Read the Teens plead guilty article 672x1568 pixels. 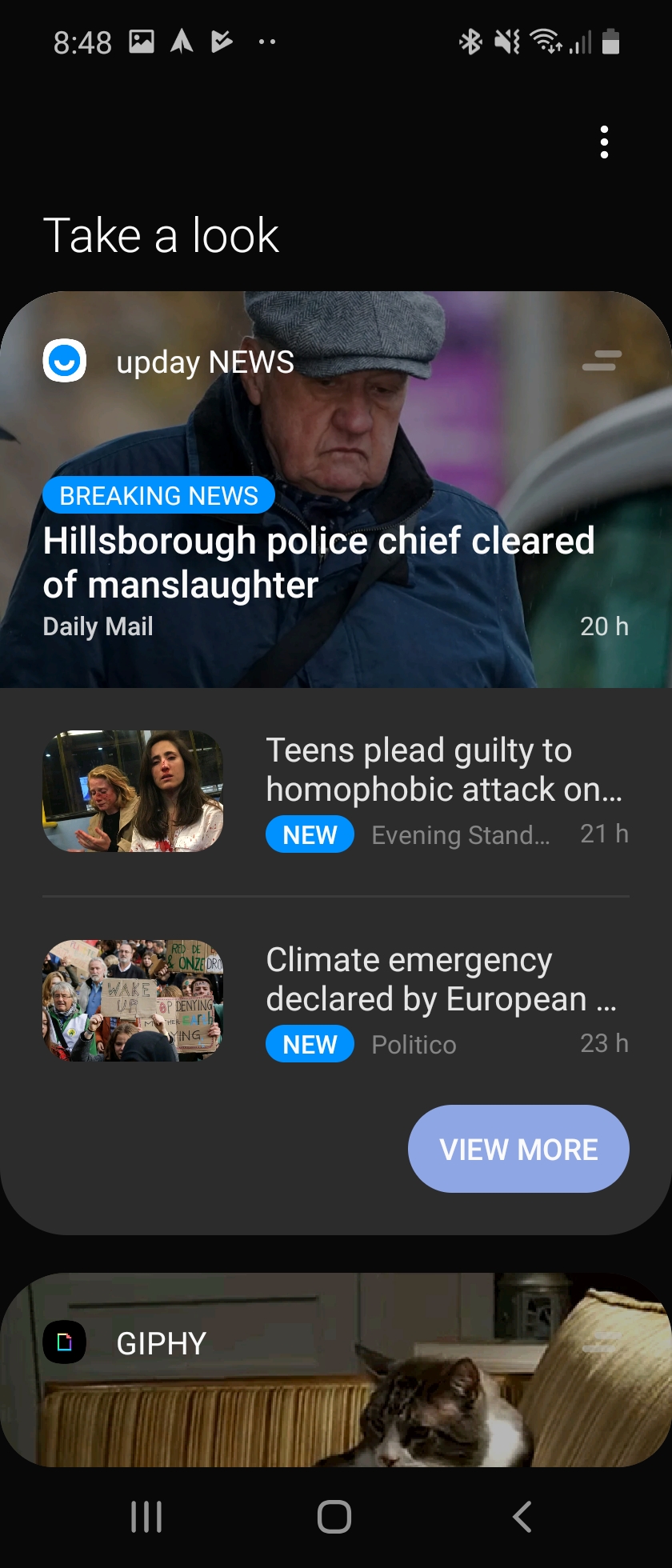pyautogui.click(x=442, y=770)
